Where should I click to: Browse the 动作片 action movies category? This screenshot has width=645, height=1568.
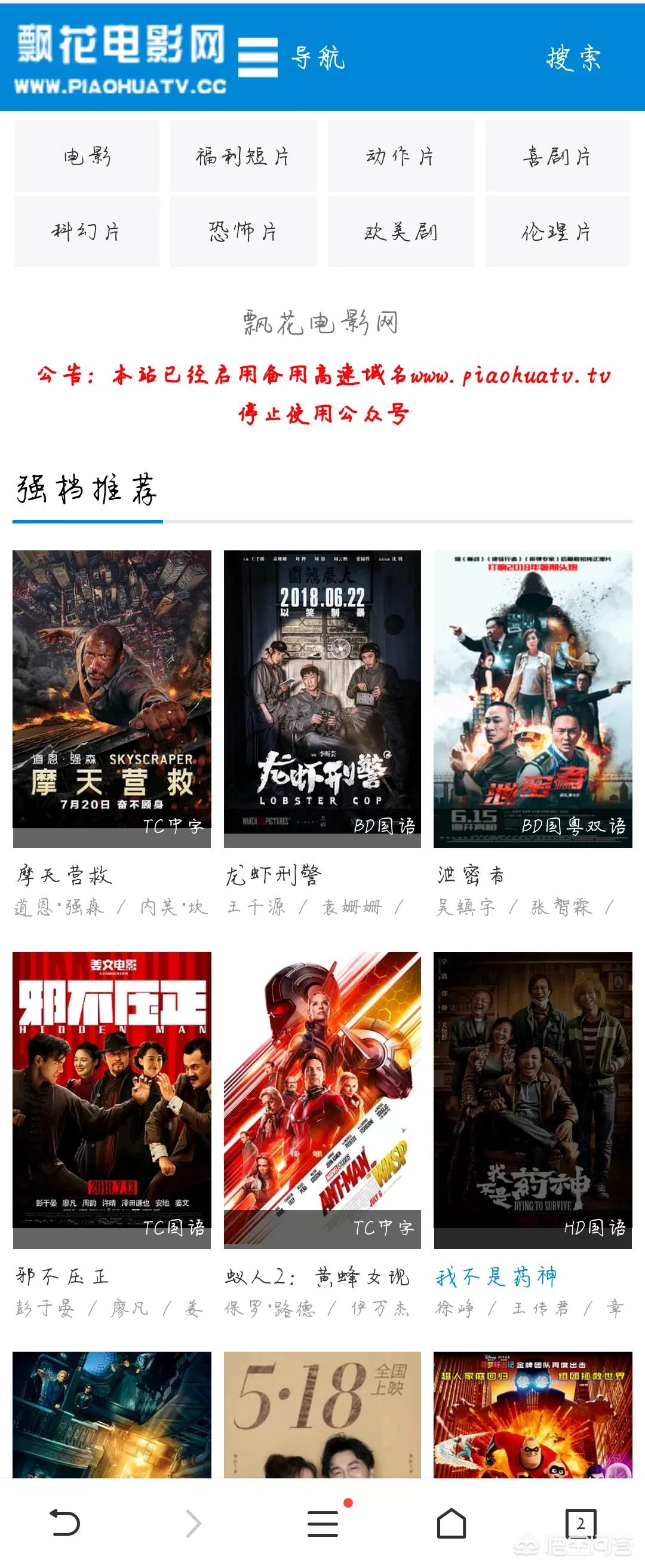401,155
